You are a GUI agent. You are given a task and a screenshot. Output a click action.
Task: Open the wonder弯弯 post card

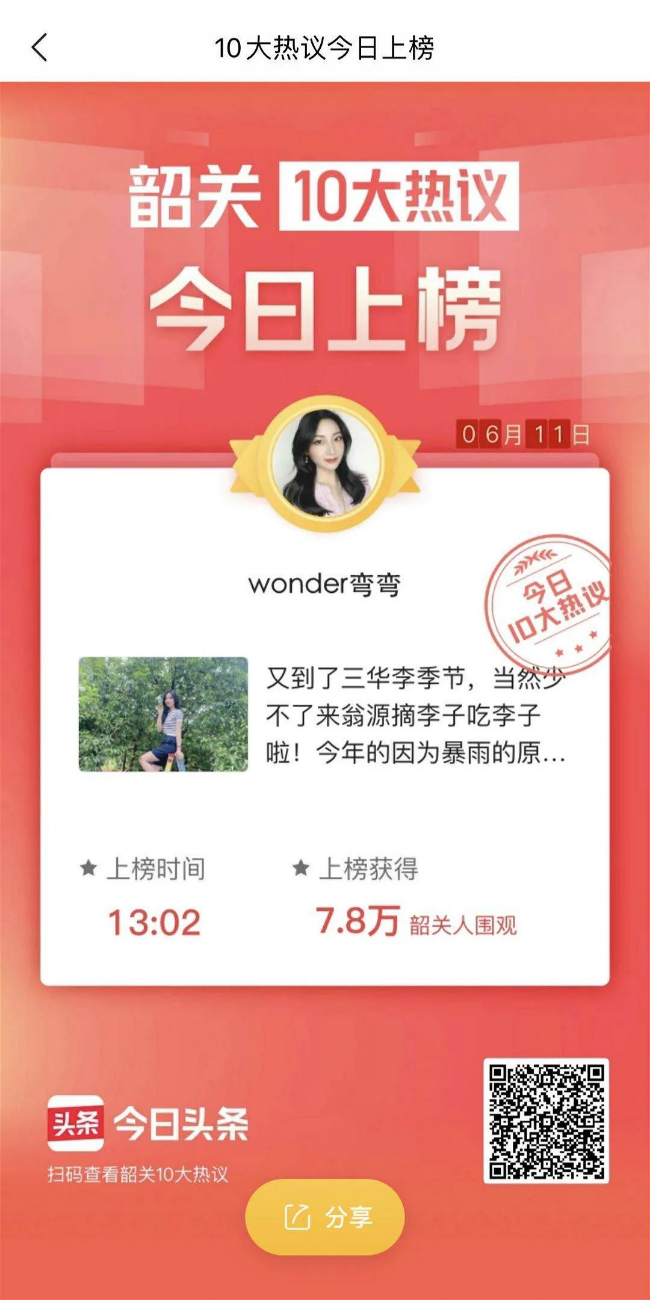pos(323,714)
